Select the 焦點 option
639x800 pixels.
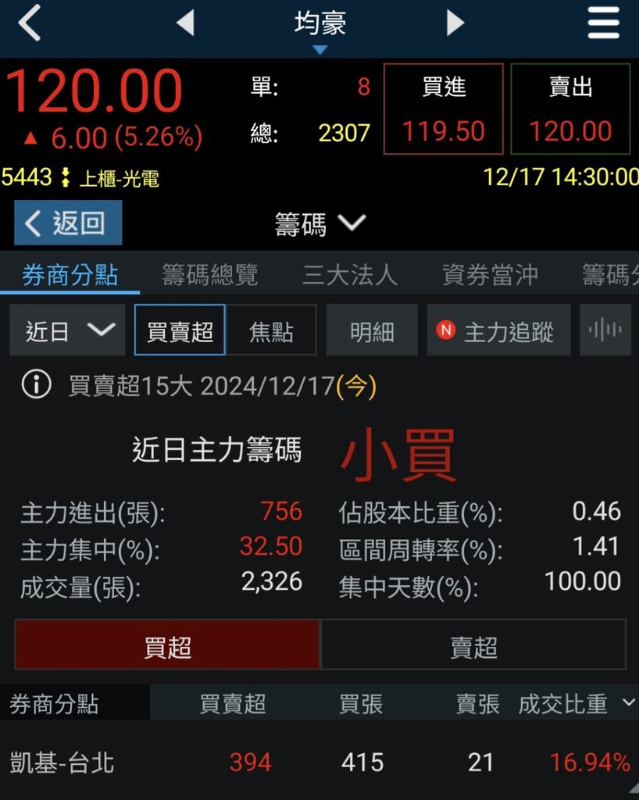pyautogui.click(x=271, y=331)
